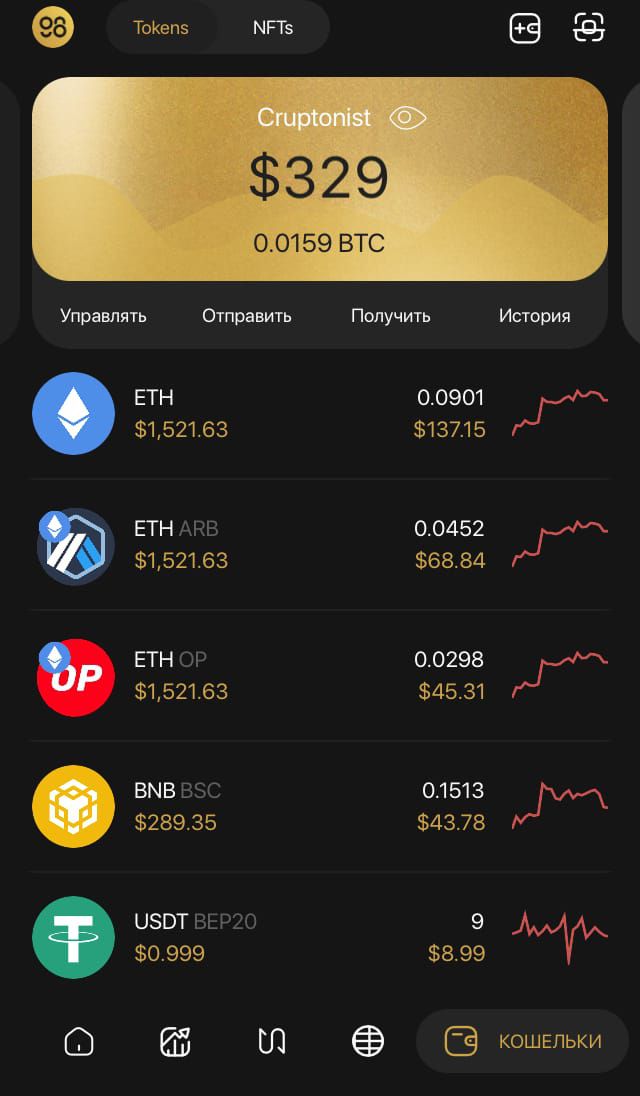This screenshot has width=640, height=1096.
Task: Tap the gold profile logo icon
Action: [53, 27]
